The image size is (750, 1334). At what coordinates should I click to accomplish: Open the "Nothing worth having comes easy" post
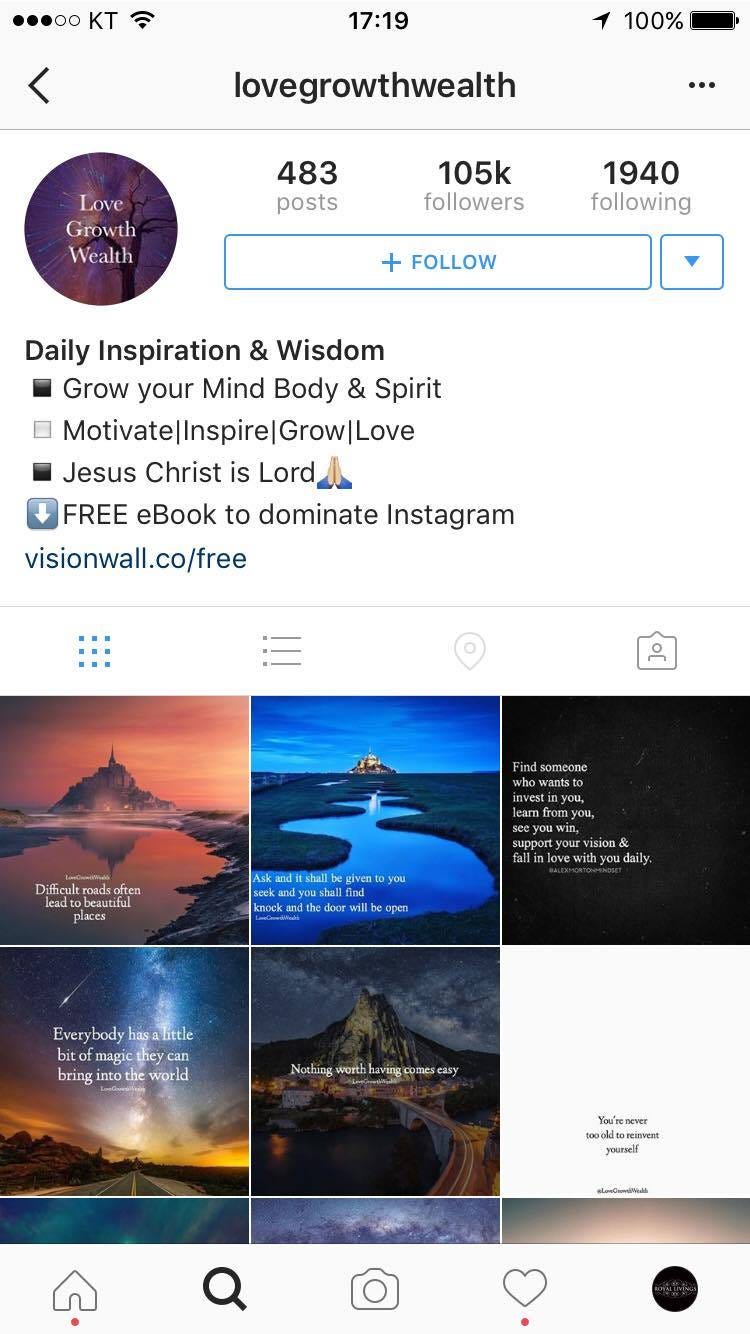tap(375, 1071)
